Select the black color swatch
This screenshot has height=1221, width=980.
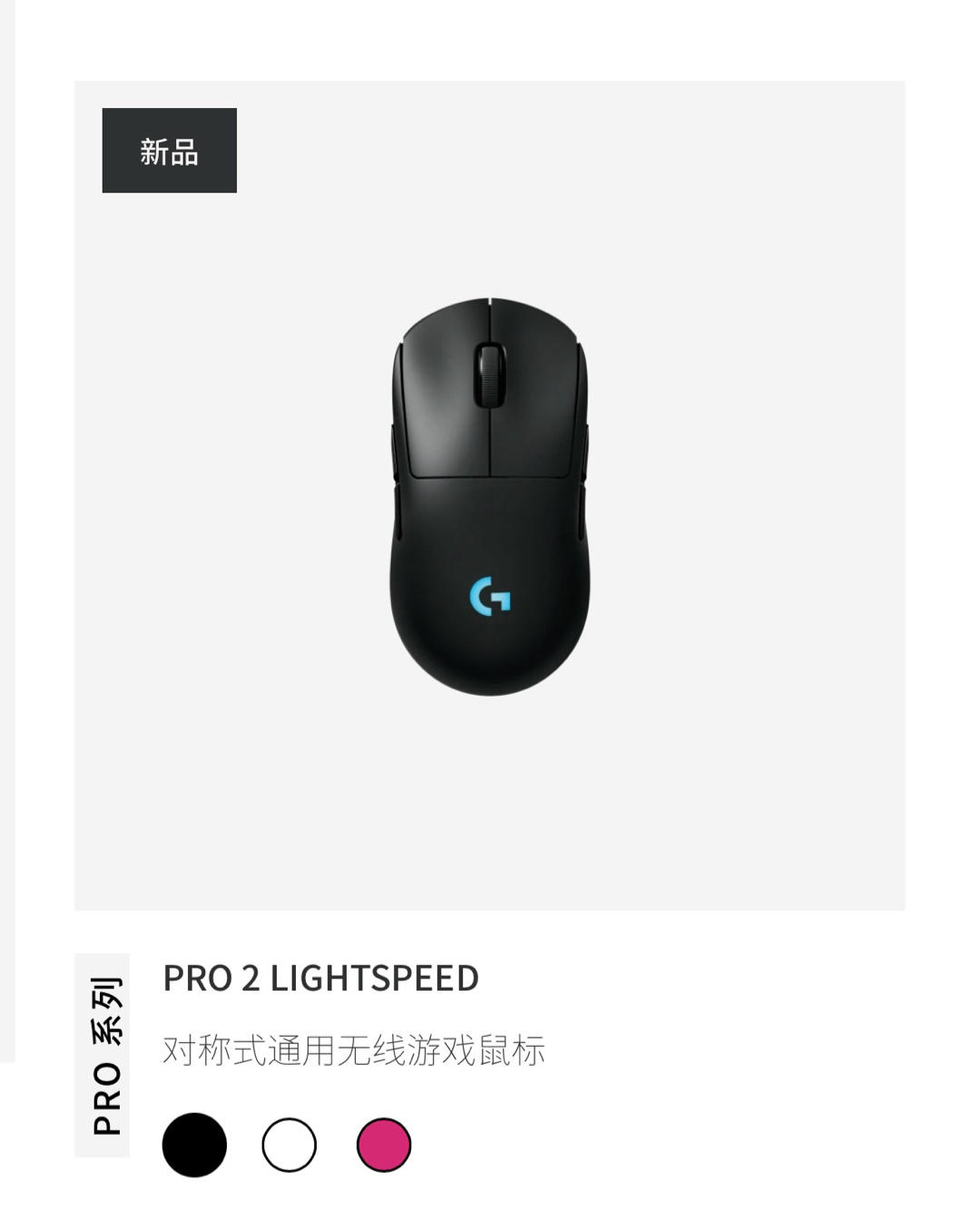click(x=194, y=1145)
